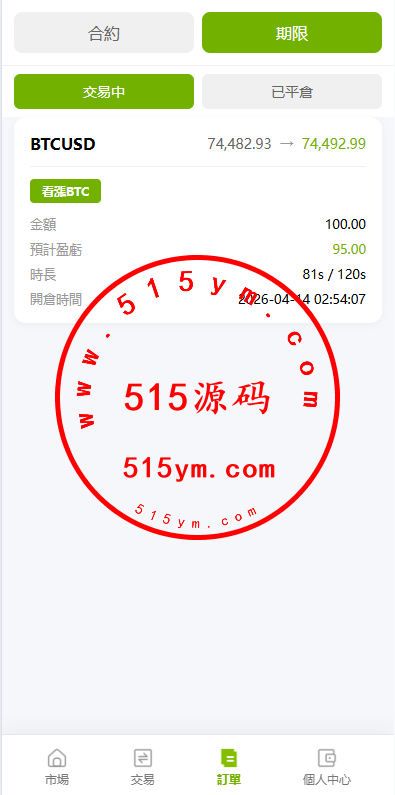395x795 pixels.
Task: Open 個人中心
Action: pyautogui.click(x=327, y=767)
